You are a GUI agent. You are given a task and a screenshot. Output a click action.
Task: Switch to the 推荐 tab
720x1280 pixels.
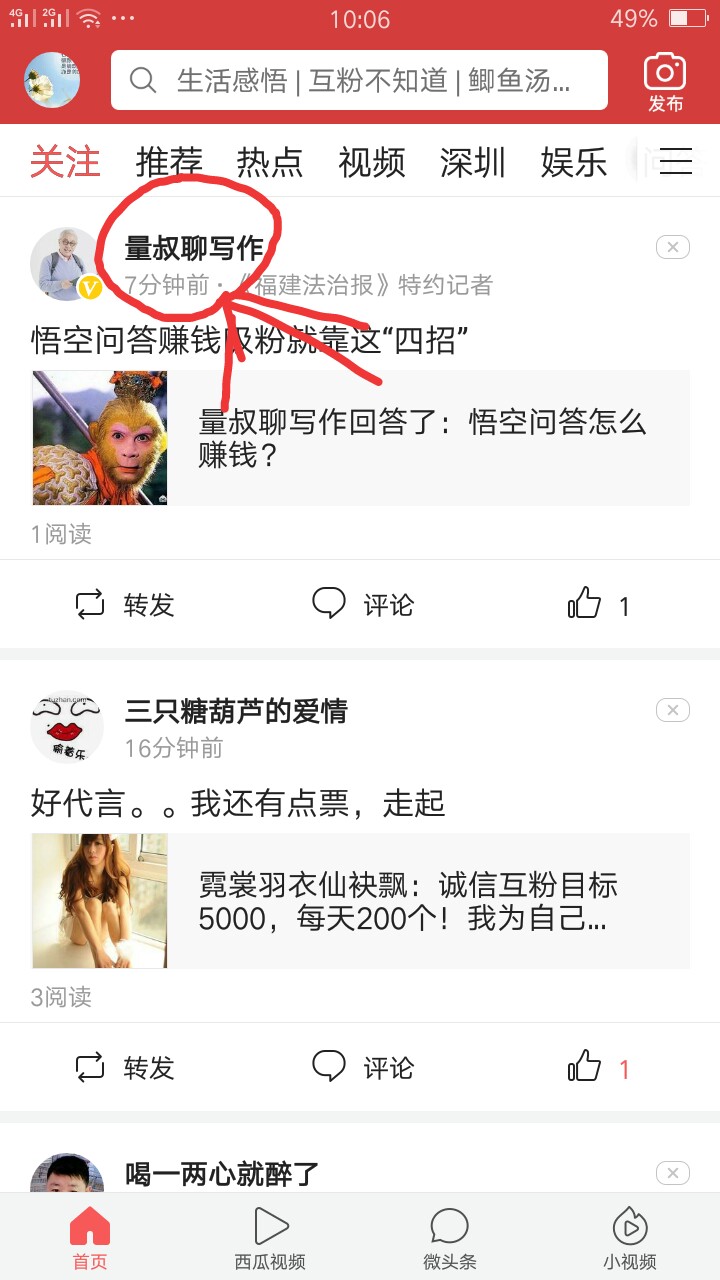pyautogui.click(x=170, y=162)
